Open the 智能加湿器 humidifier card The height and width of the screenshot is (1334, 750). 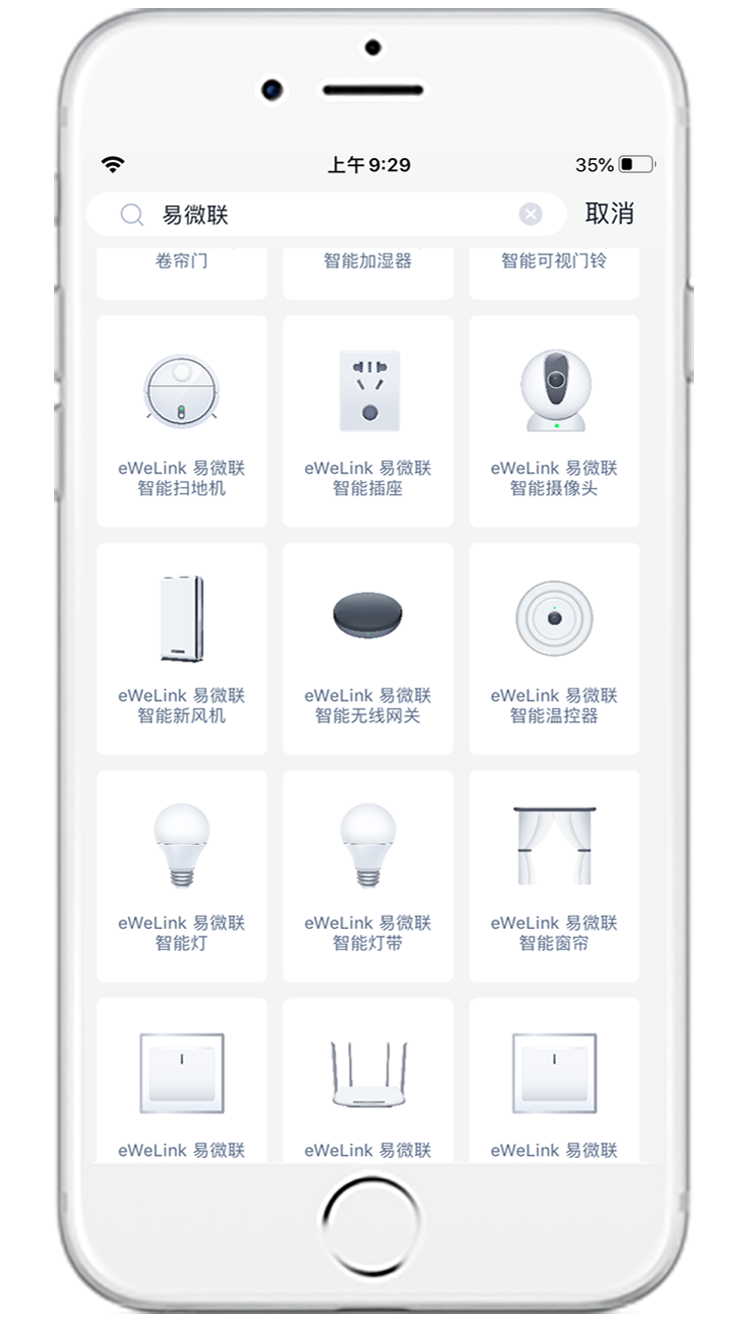pyautogui.click(x=368, y=270)
